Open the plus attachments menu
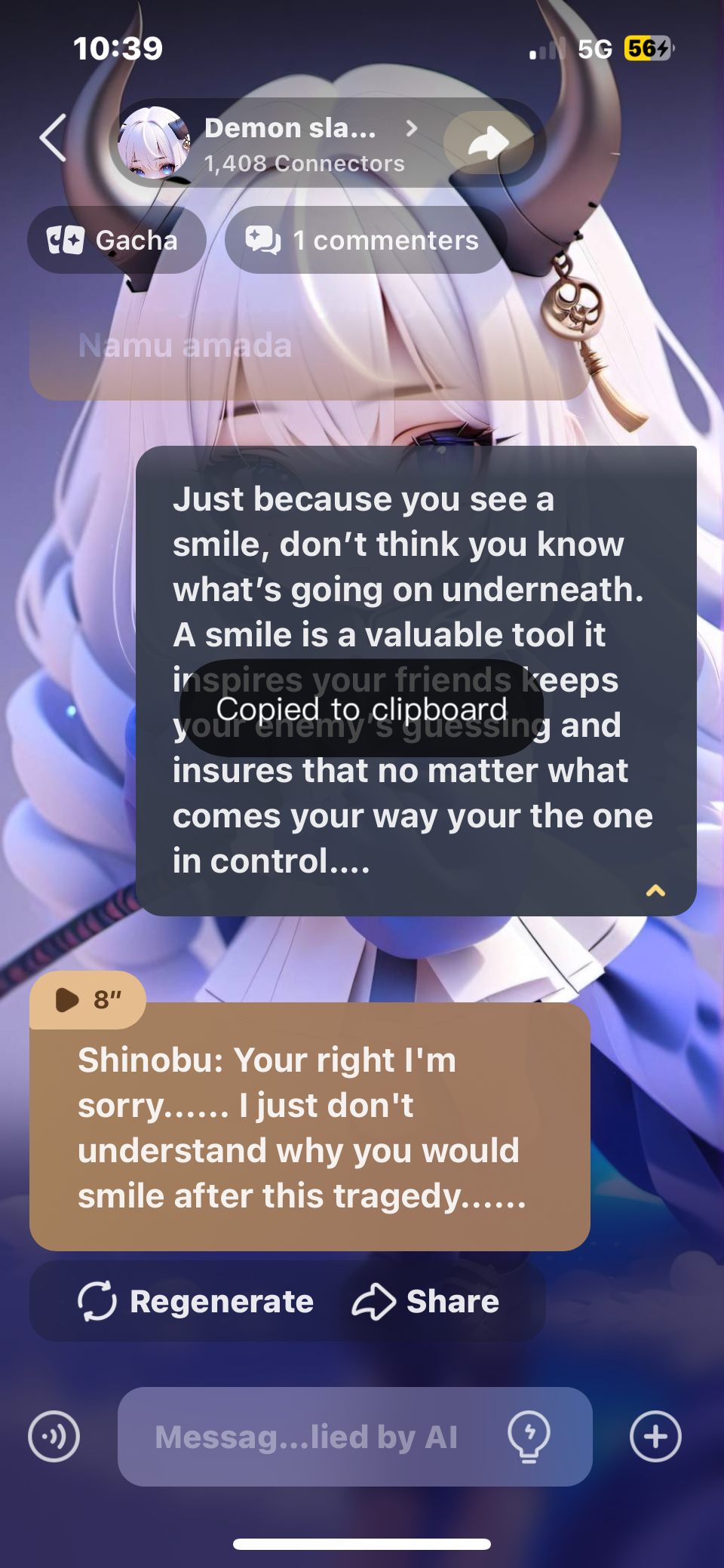Viewport: 724px width, 1568px height. pos(655,1436)
